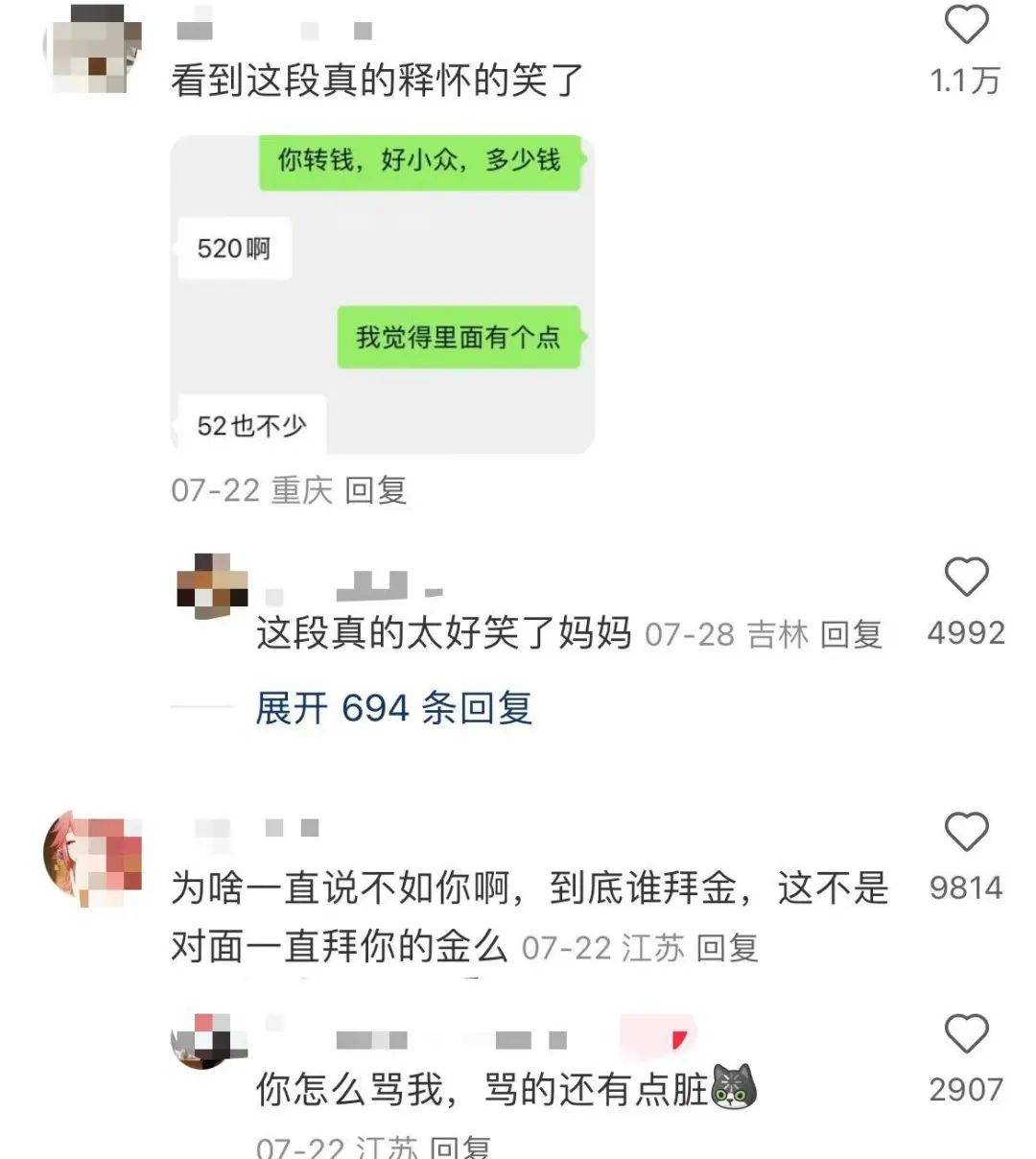Viewport: 1036px width, 1159px height.
Task: Open avatar of the 这段真的太好笑了妈妈 replier
Action: pyautogui.click(x=212, y=585)
